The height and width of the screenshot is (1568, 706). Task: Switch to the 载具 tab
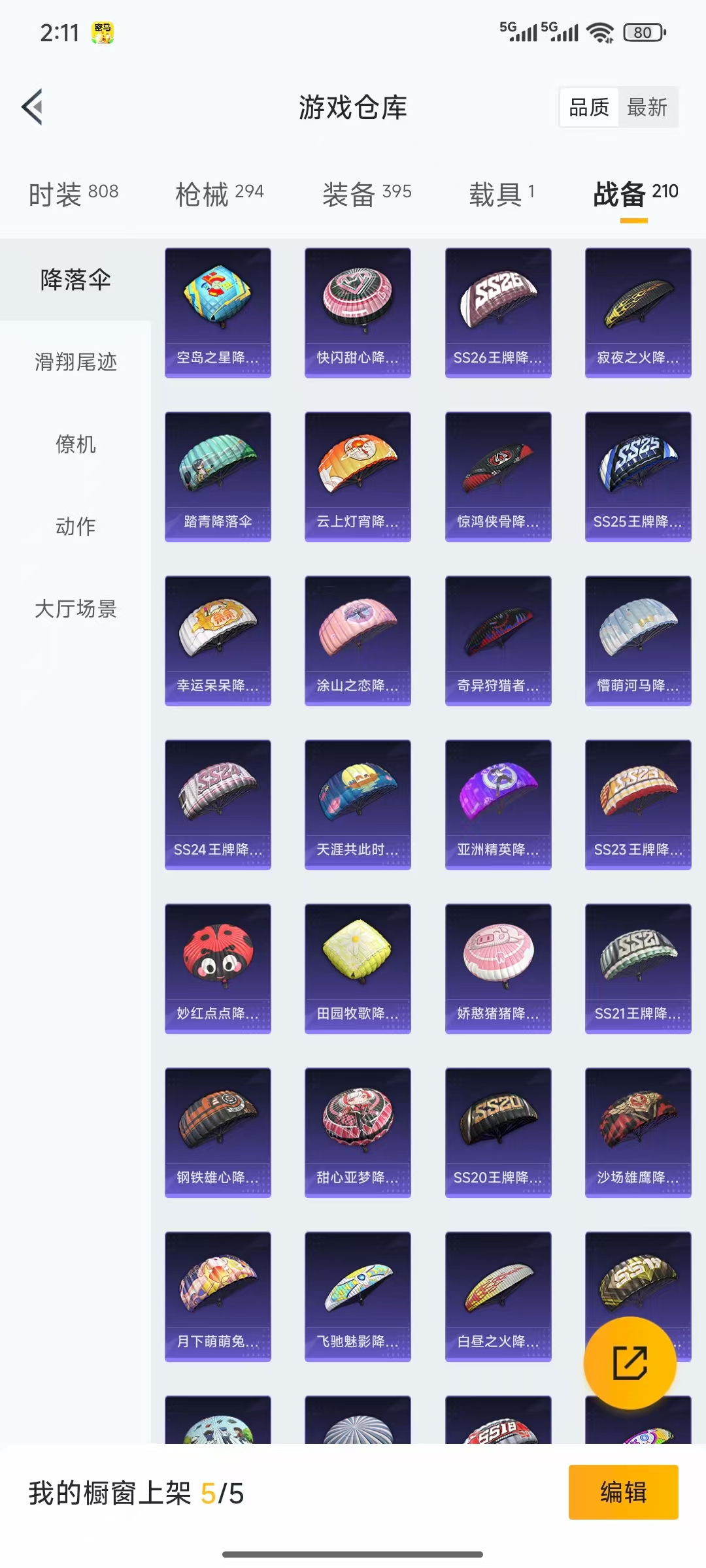point(501,193)
